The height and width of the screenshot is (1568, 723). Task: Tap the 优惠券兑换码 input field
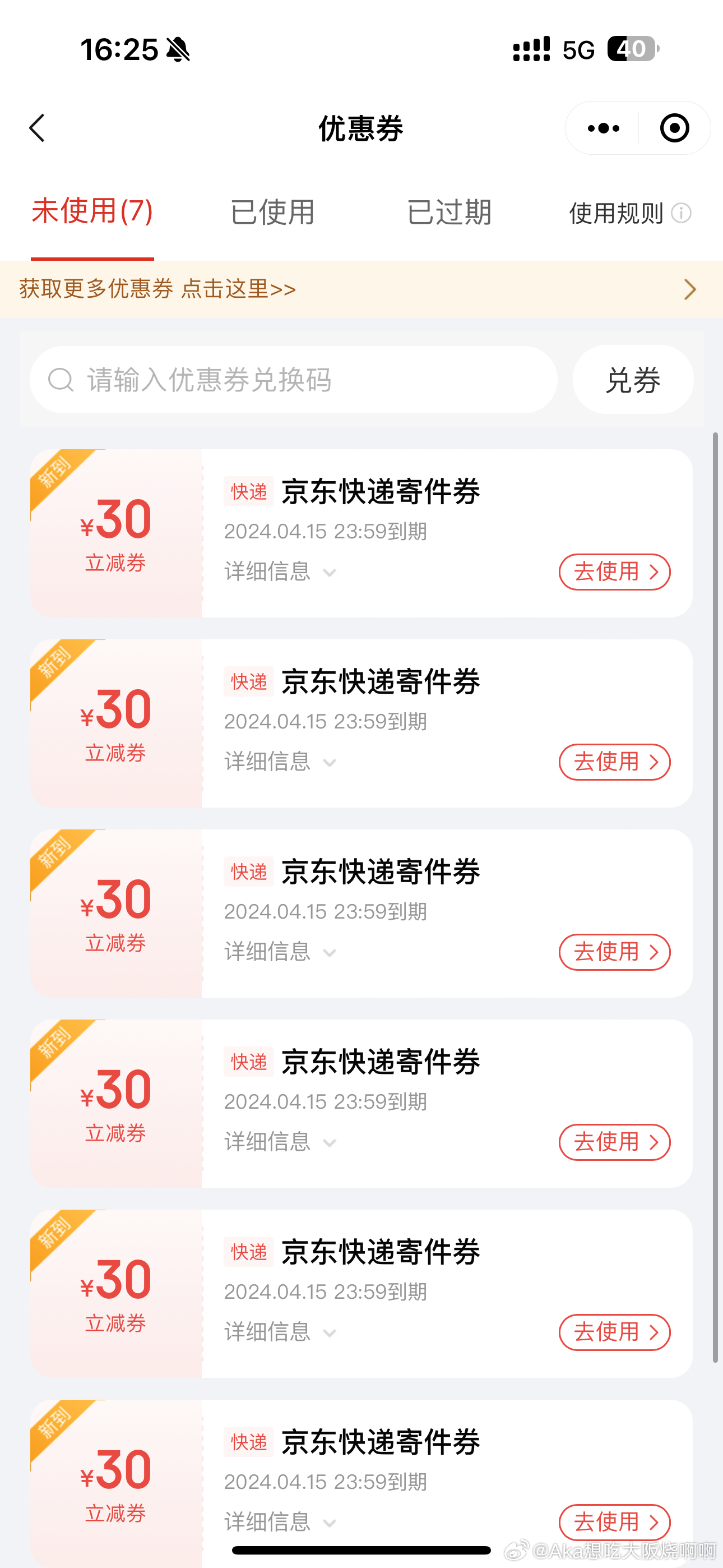pos(294,380)
